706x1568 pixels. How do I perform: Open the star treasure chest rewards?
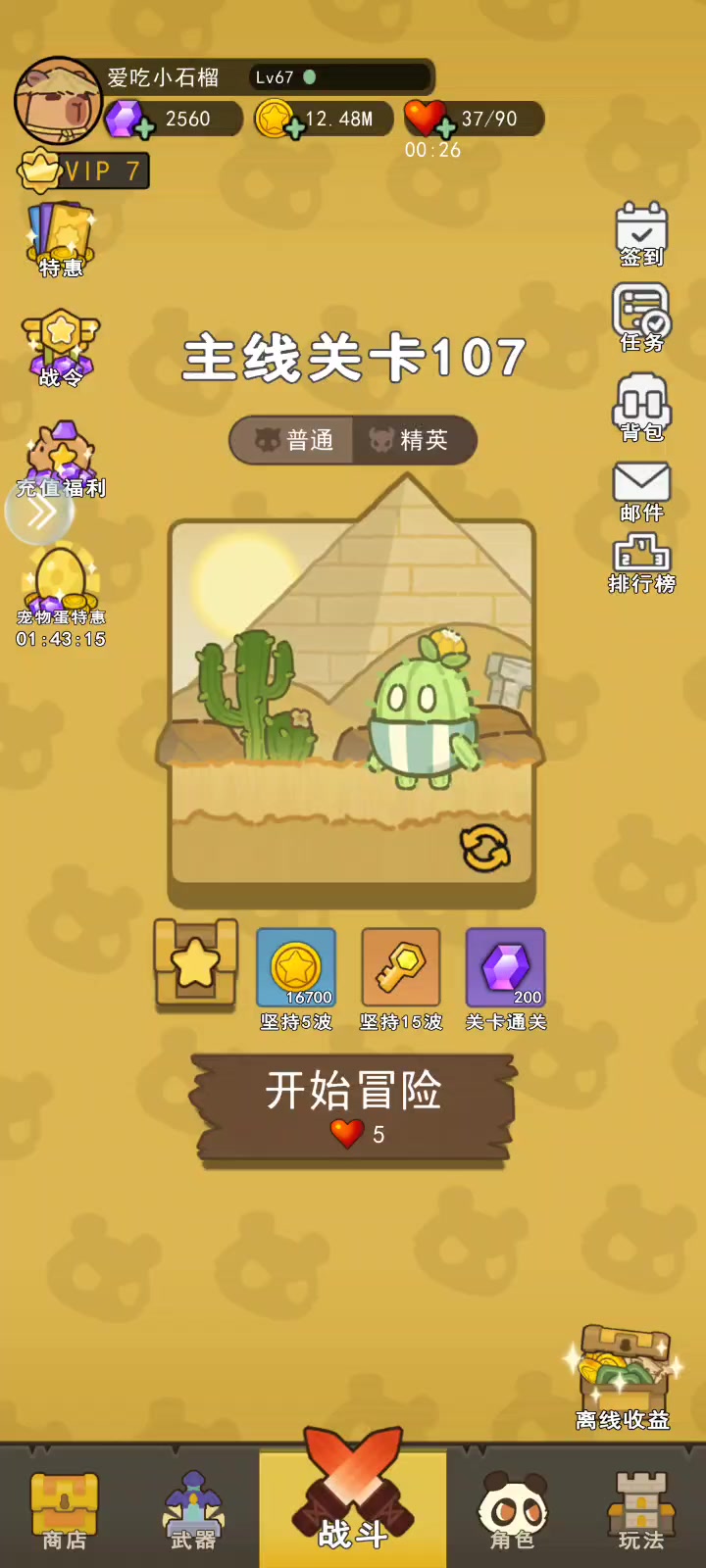[x=195, y=965]
